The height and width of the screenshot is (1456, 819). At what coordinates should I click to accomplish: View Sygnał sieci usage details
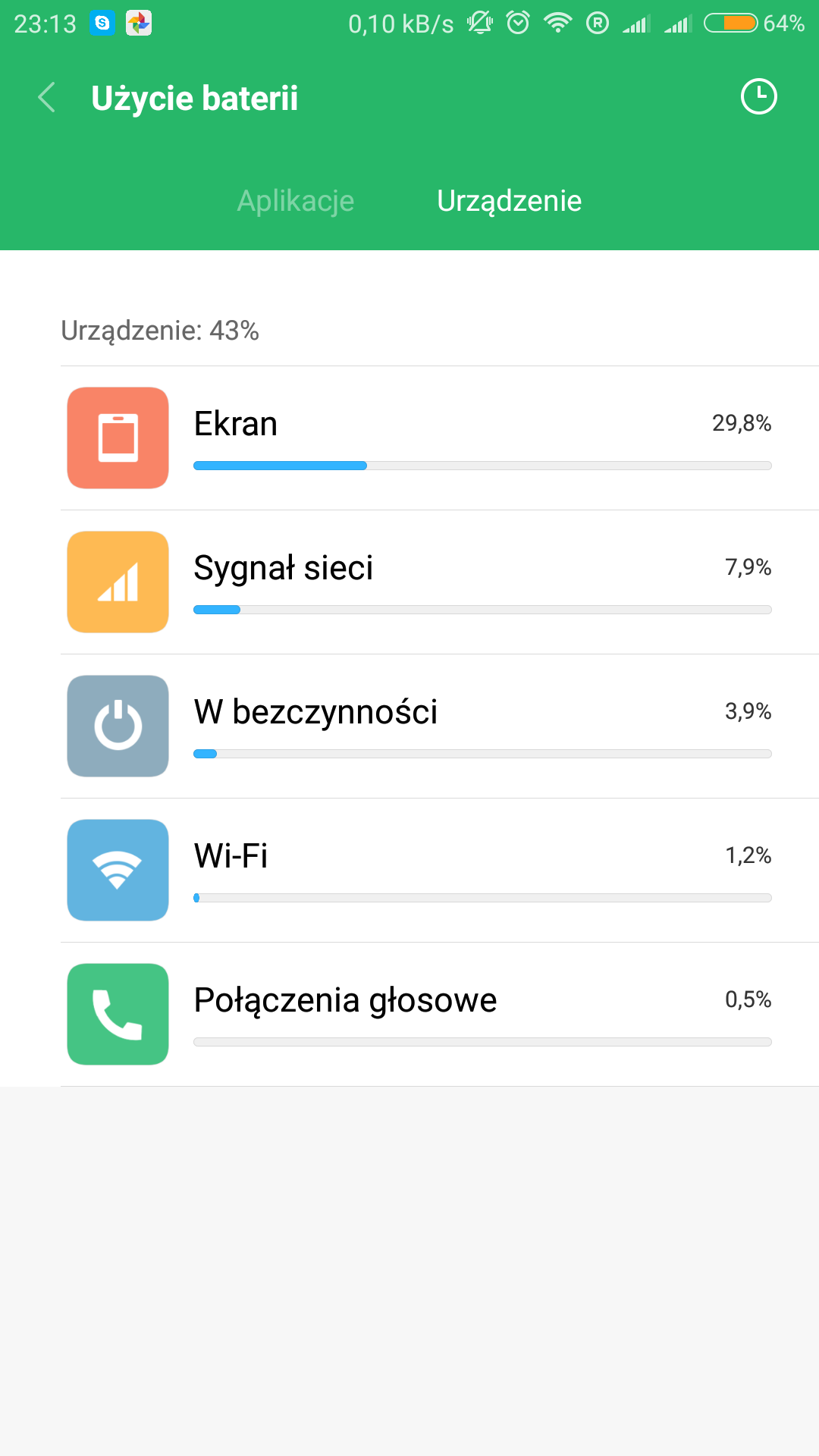[440, 582]
